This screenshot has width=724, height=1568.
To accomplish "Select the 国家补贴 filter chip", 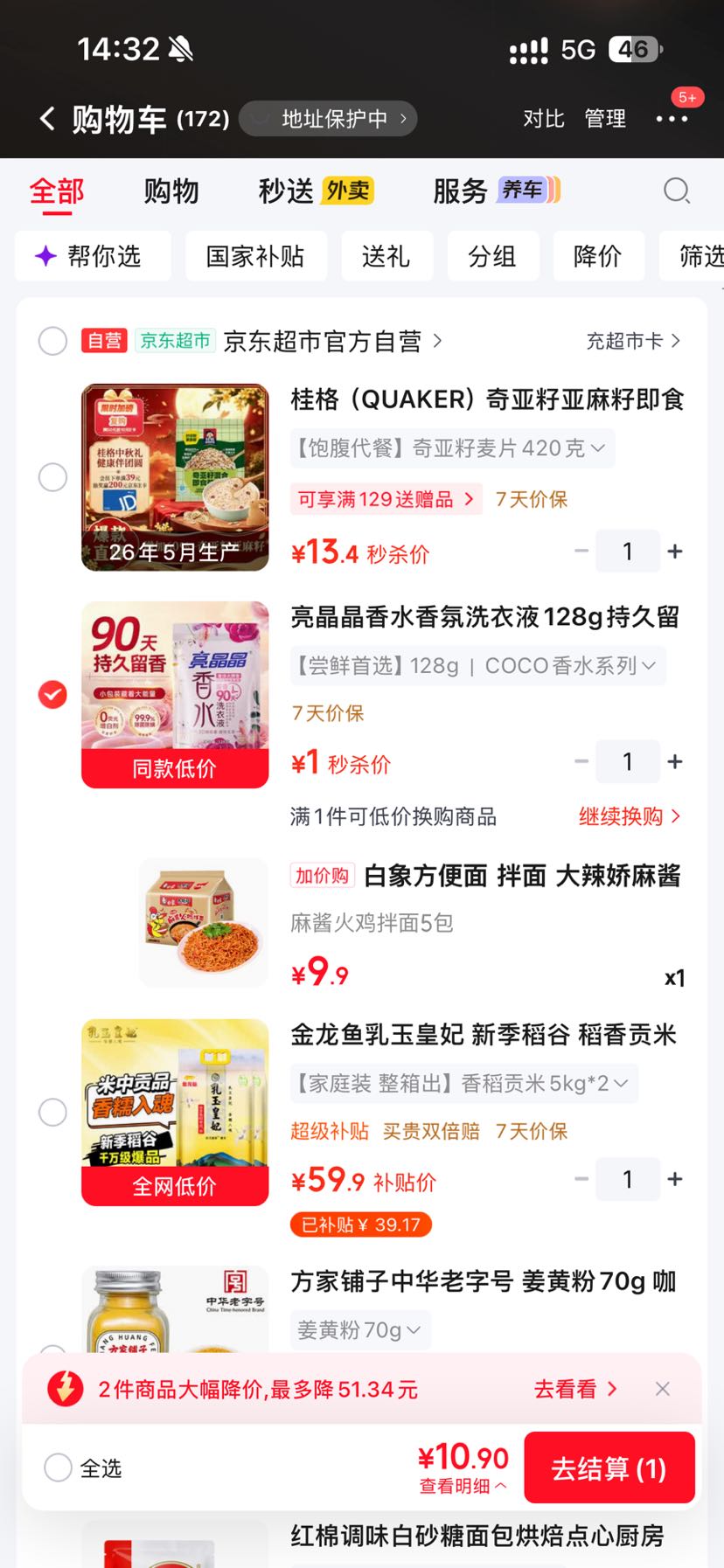I will [256, 256].
